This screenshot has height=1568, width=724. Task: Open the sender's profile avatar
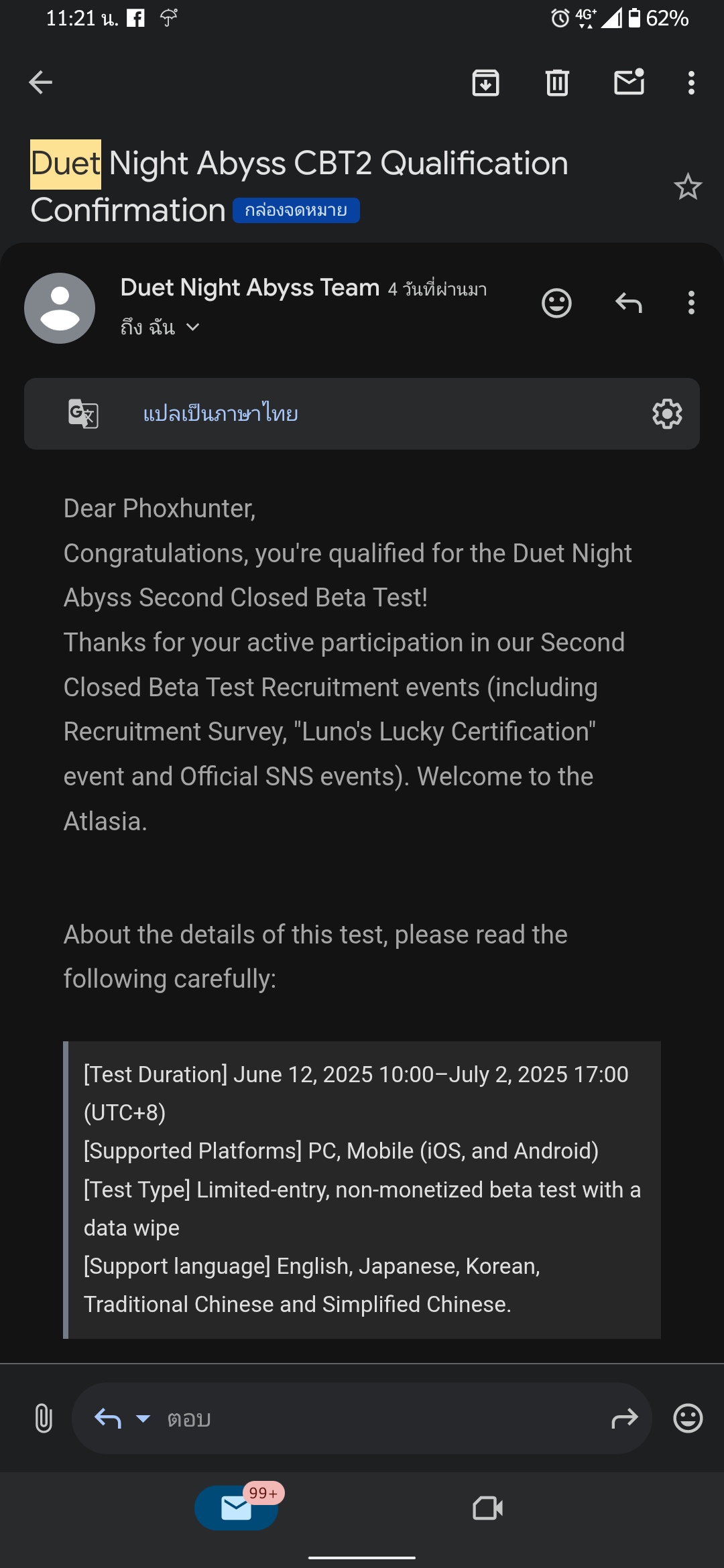tap(60, 308)
